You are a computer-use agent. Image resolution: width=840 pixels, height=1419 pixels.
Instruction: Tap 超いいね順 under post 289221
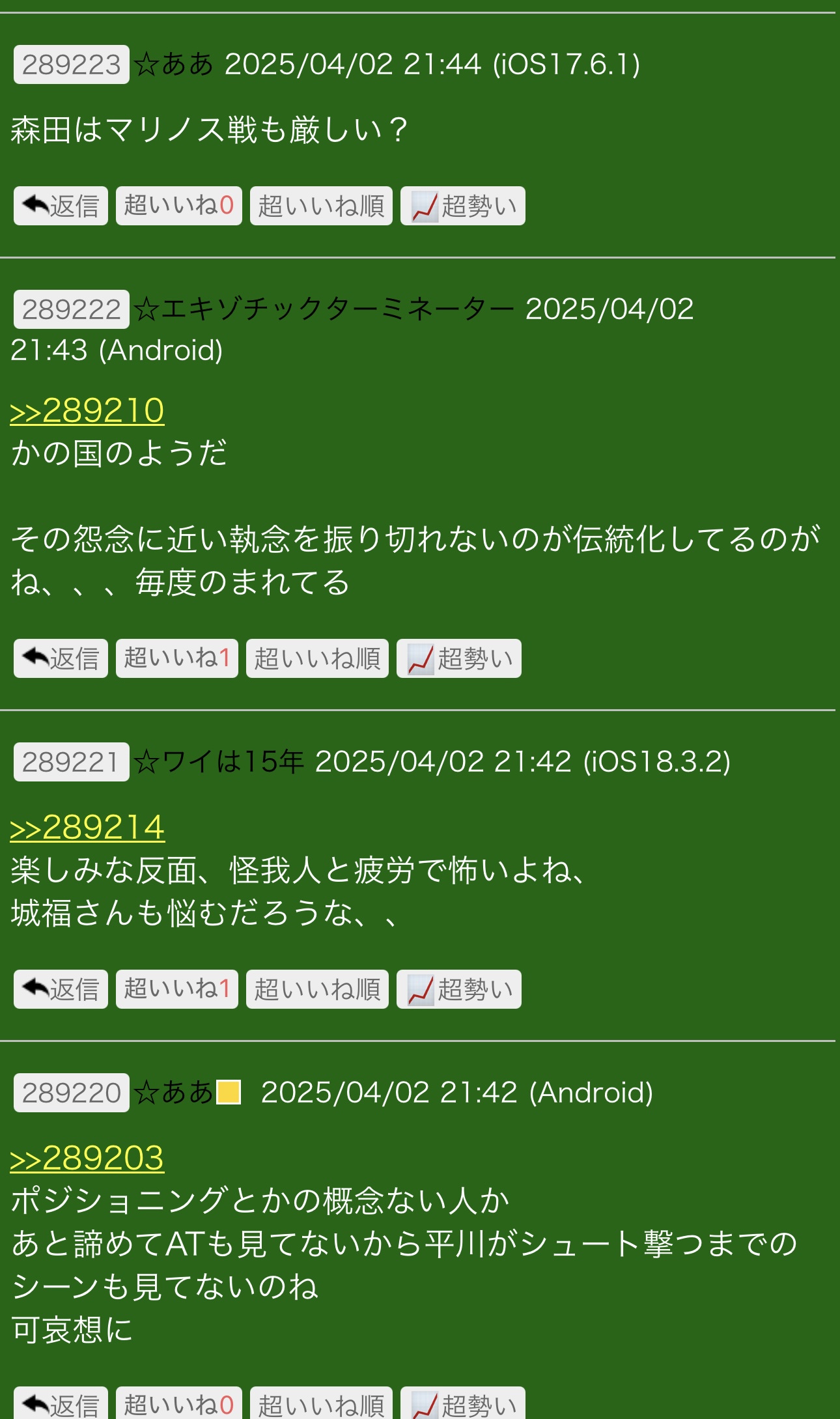click(x=317, y=989)
